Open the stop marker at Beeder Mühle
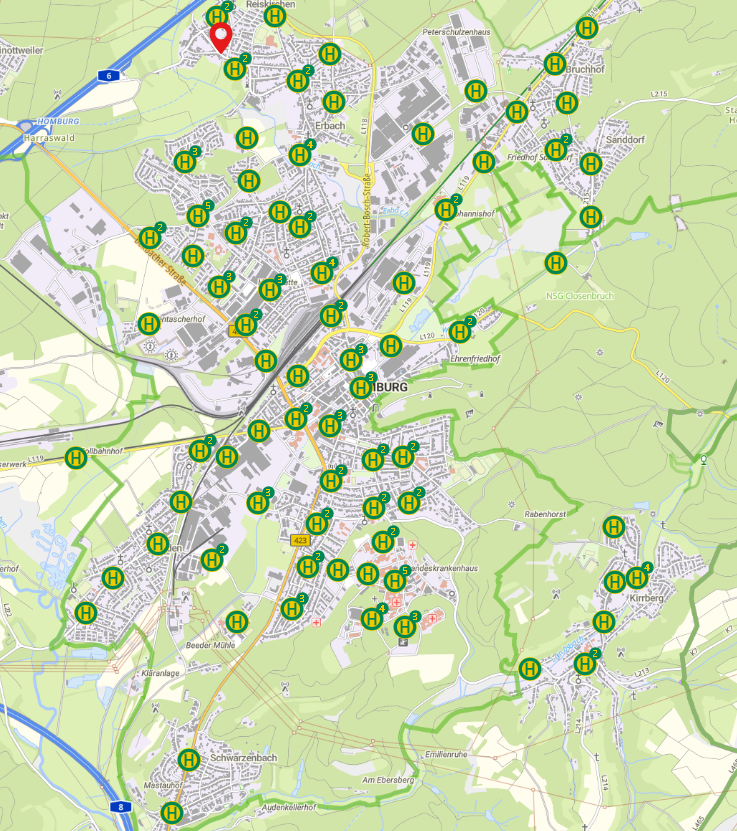The image size is (737, 831). click(236, 621)
